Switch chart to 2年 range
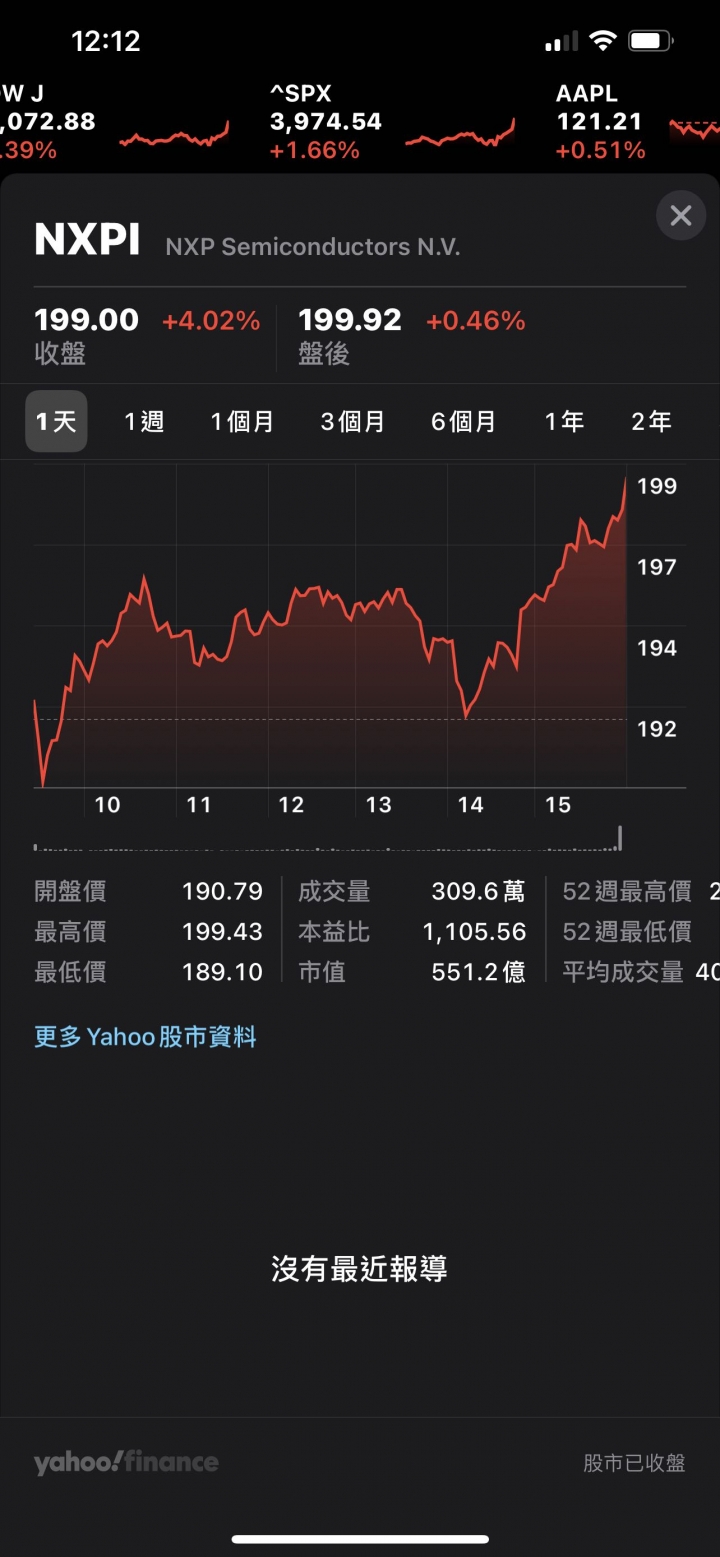Viewport: 720px width, 1557px height. click(652, 421)
